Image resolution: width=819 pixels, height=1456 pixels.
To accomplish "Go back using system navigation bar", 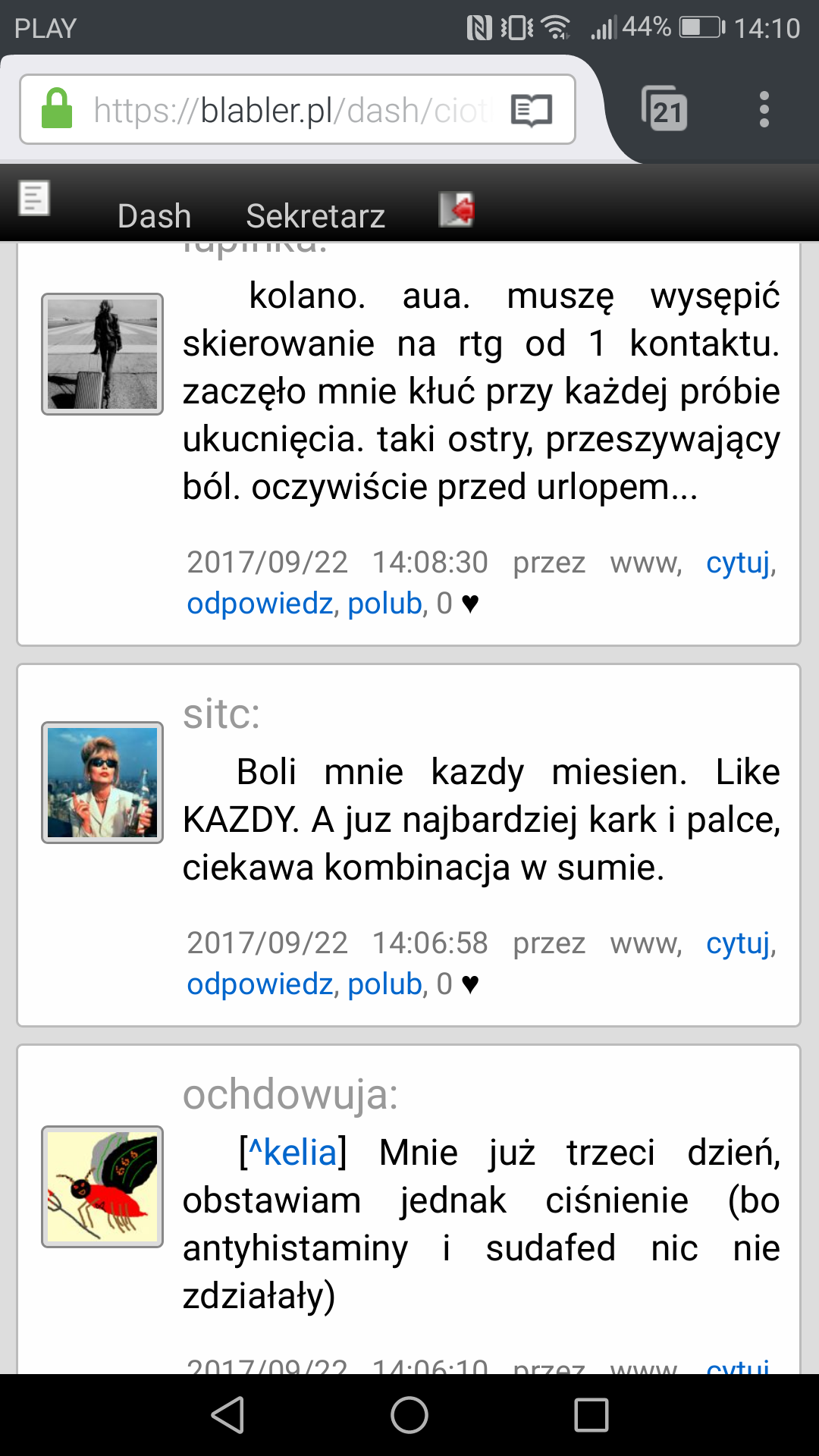I will [x=227, y=1415].
